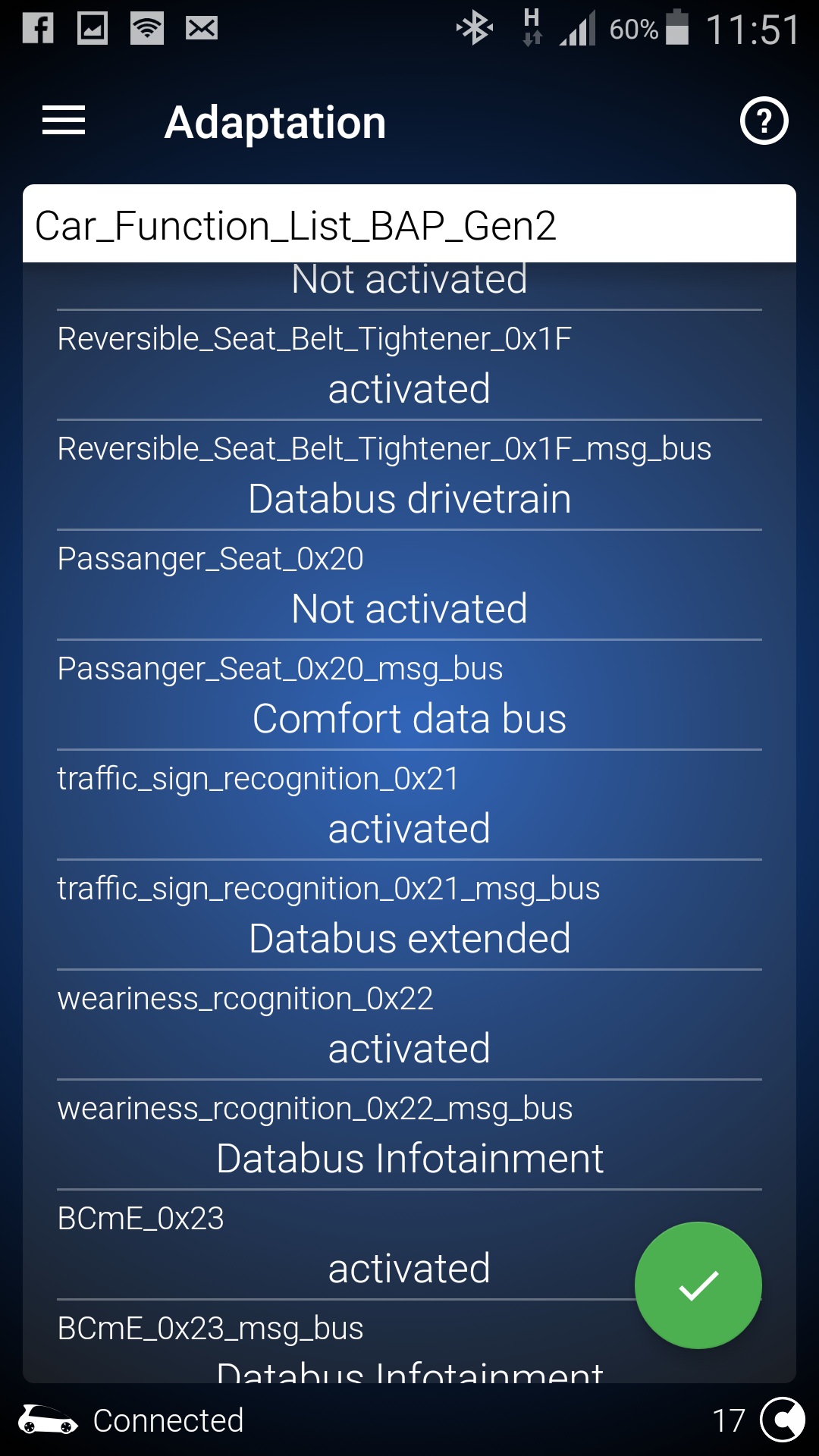Open Passanger_Seat_0x20_msg_bus Comfort data bus row
Viewport: 819px width, 1456px height.
tap(409, 695)
